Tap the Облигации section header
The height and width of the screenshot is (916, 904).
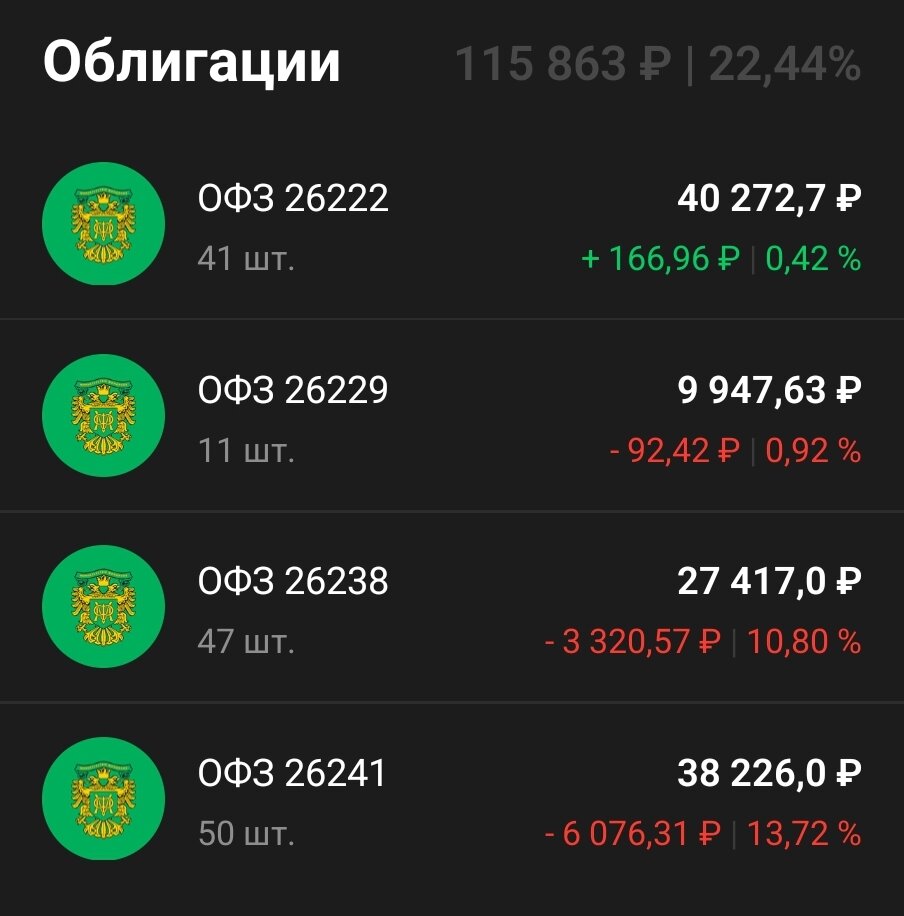click(193, 62)
